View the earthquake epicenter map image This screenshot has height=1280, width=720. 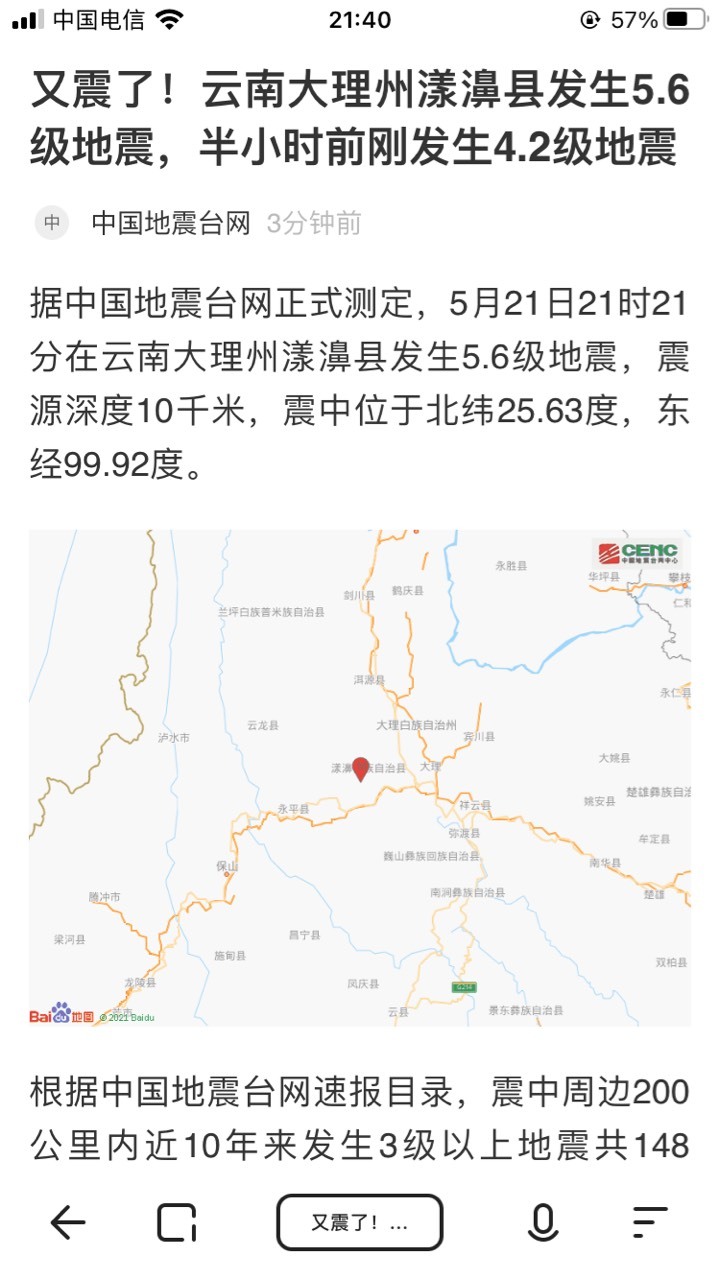360,778
